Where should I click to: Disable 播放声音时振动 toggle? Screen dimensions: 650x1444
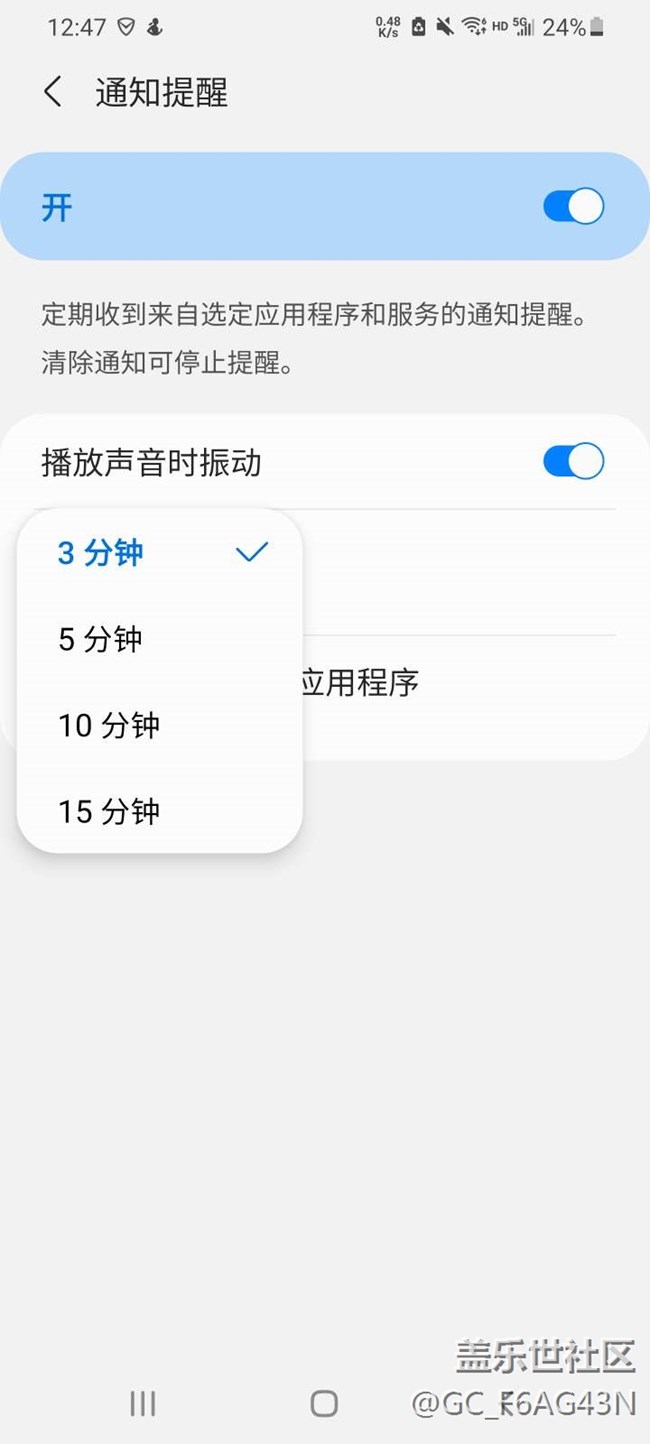[x=573, y=462]
